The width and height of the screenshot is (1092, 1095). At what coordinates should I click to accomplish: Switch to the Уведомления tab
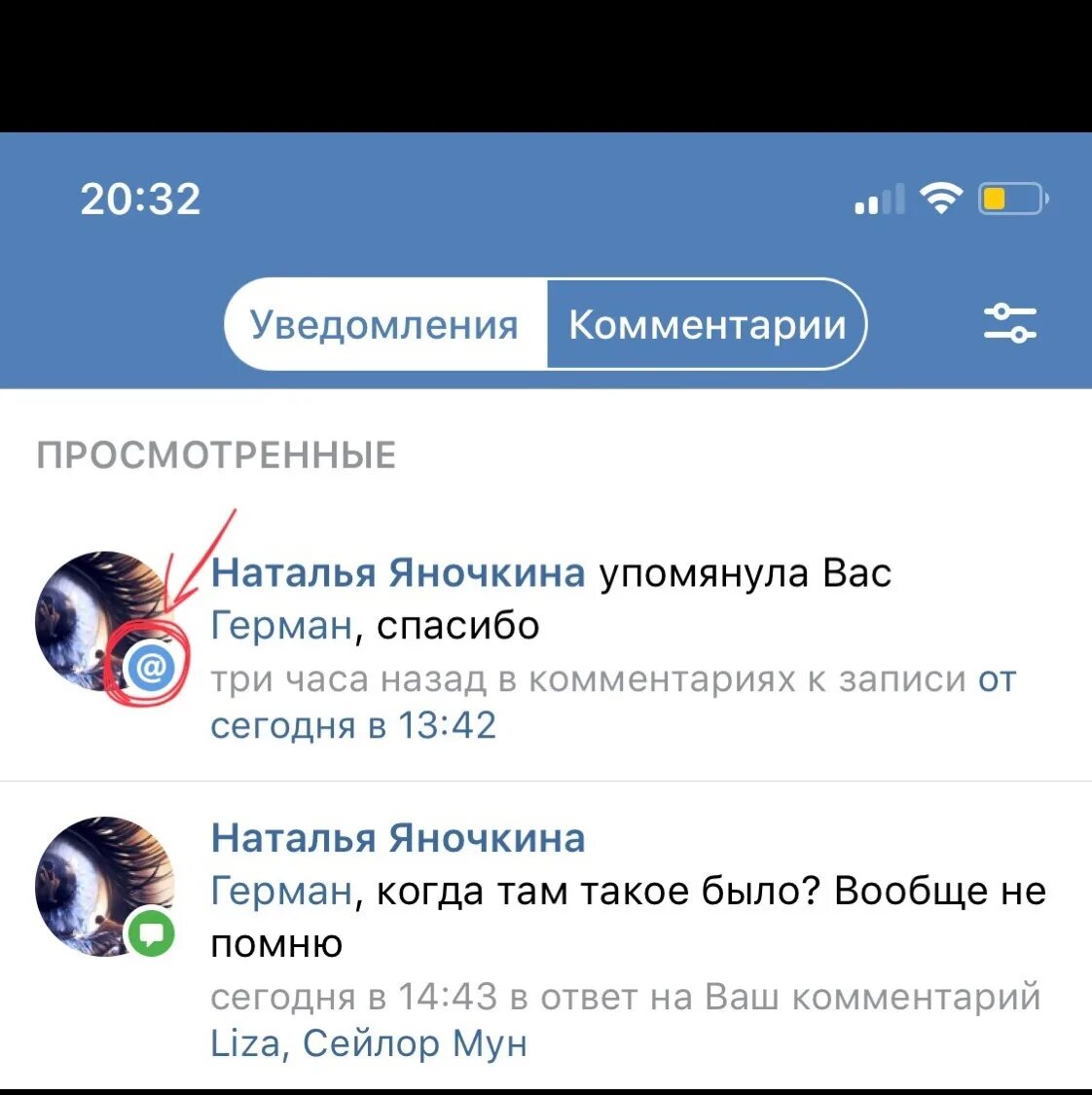(x=384, y=324)
